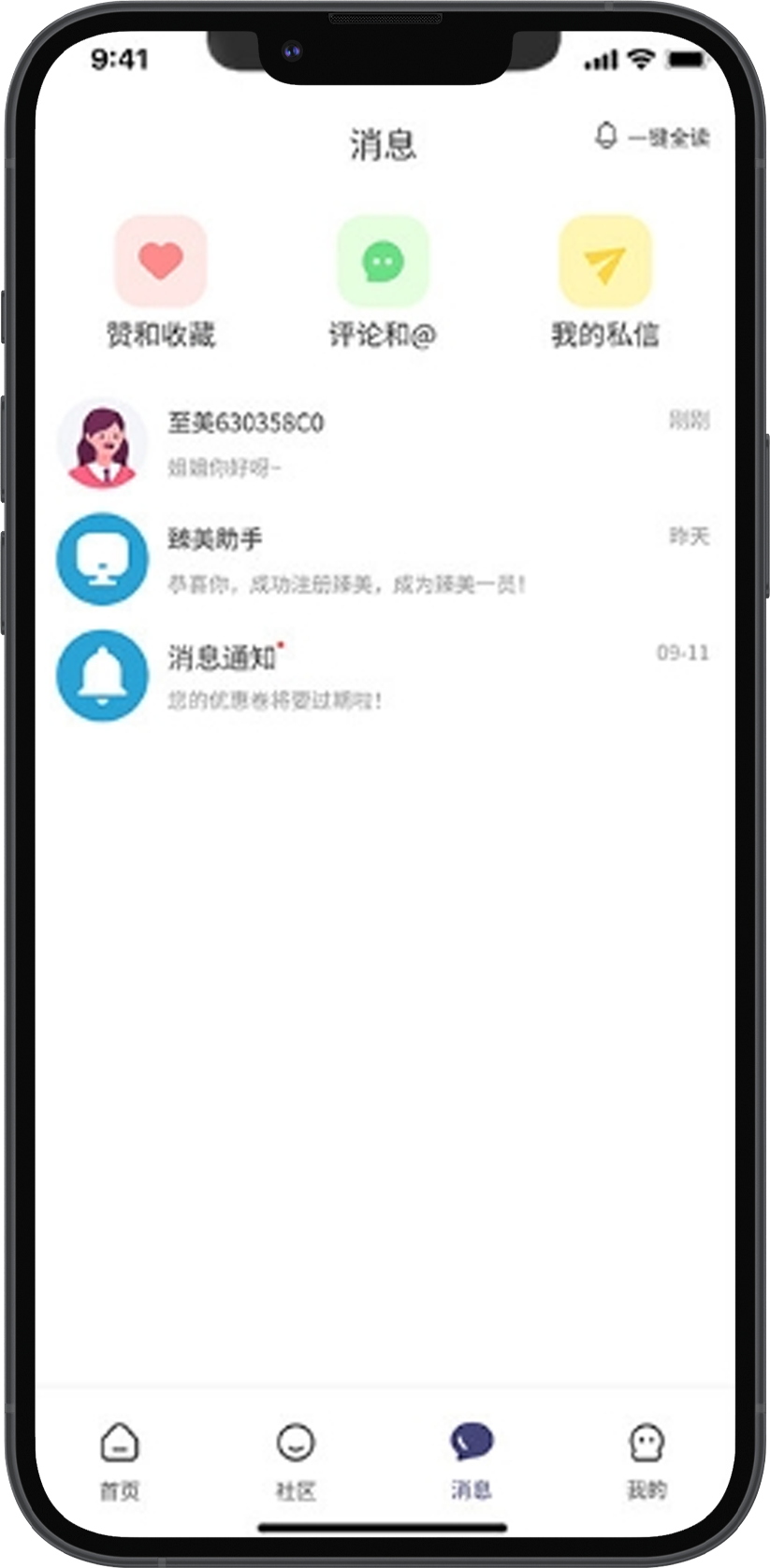
Task: Switch to the 首页 home tab
Action: pos(120,1460)
